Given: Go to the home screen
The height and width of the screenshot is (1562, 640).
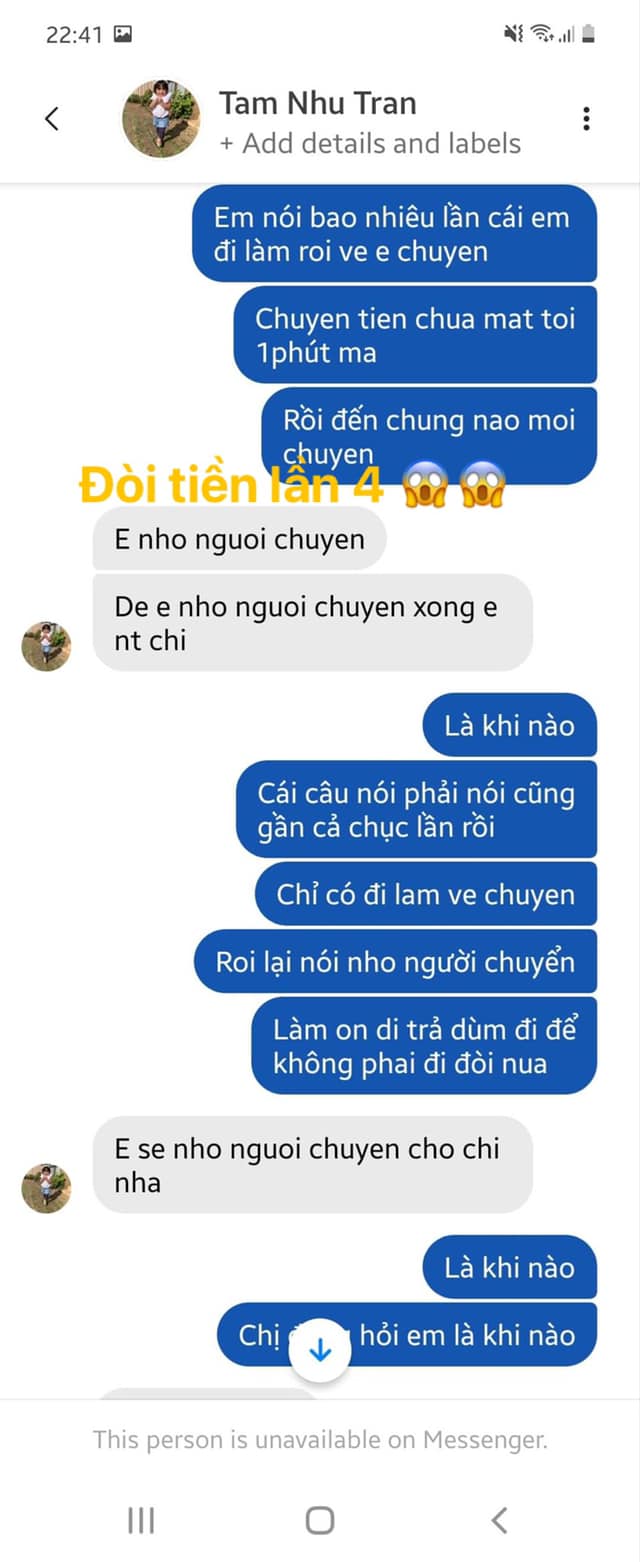Looking at the screenshot, I should tap(320, 1521).
